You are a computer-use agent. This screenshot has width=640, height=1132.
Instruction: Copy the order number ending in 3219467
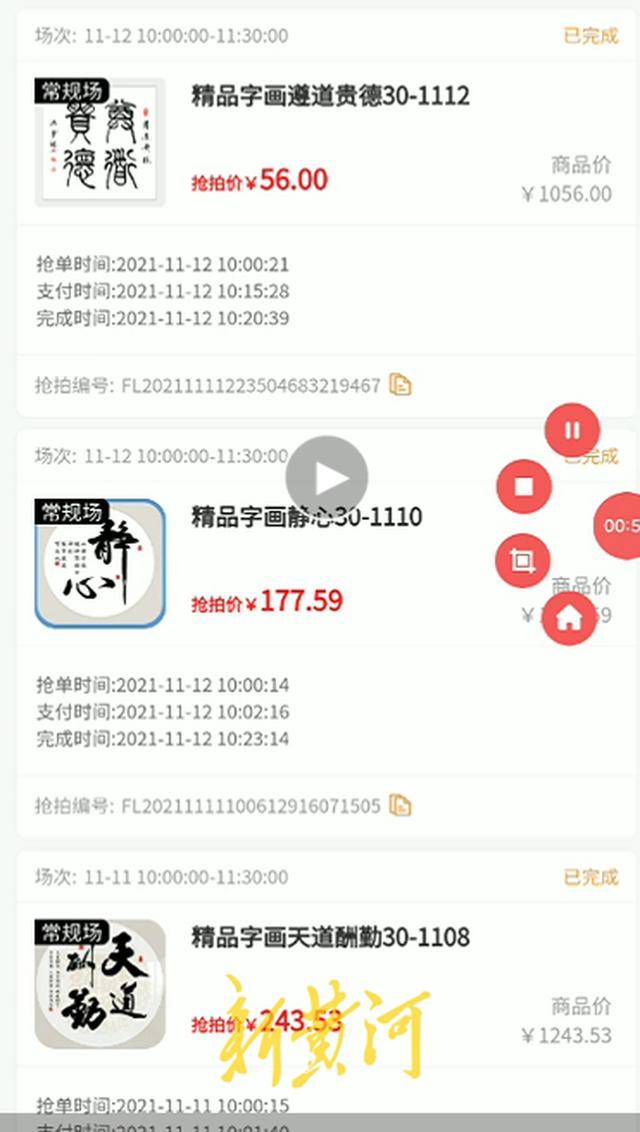(x=401, y=385)
